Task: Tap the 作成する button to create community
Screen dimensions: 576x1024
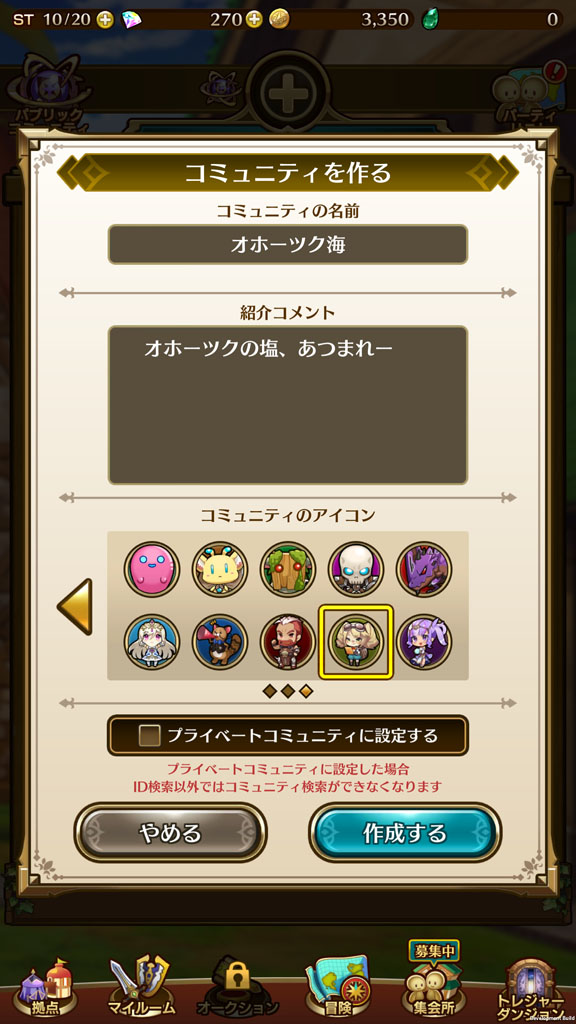Action: click(405, 833)
